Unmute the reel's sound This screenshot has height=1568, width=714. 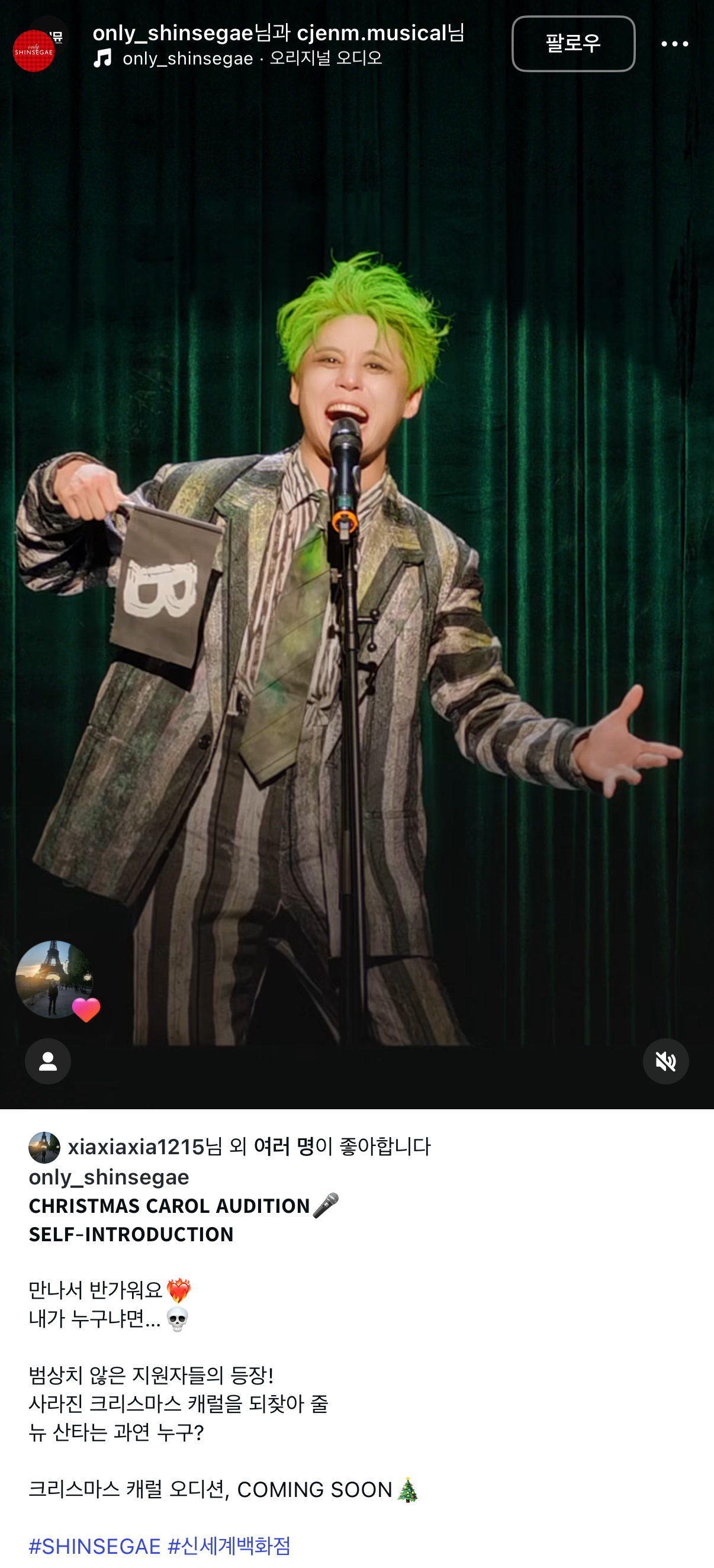pyautogui.click(x=665, y=1061)
